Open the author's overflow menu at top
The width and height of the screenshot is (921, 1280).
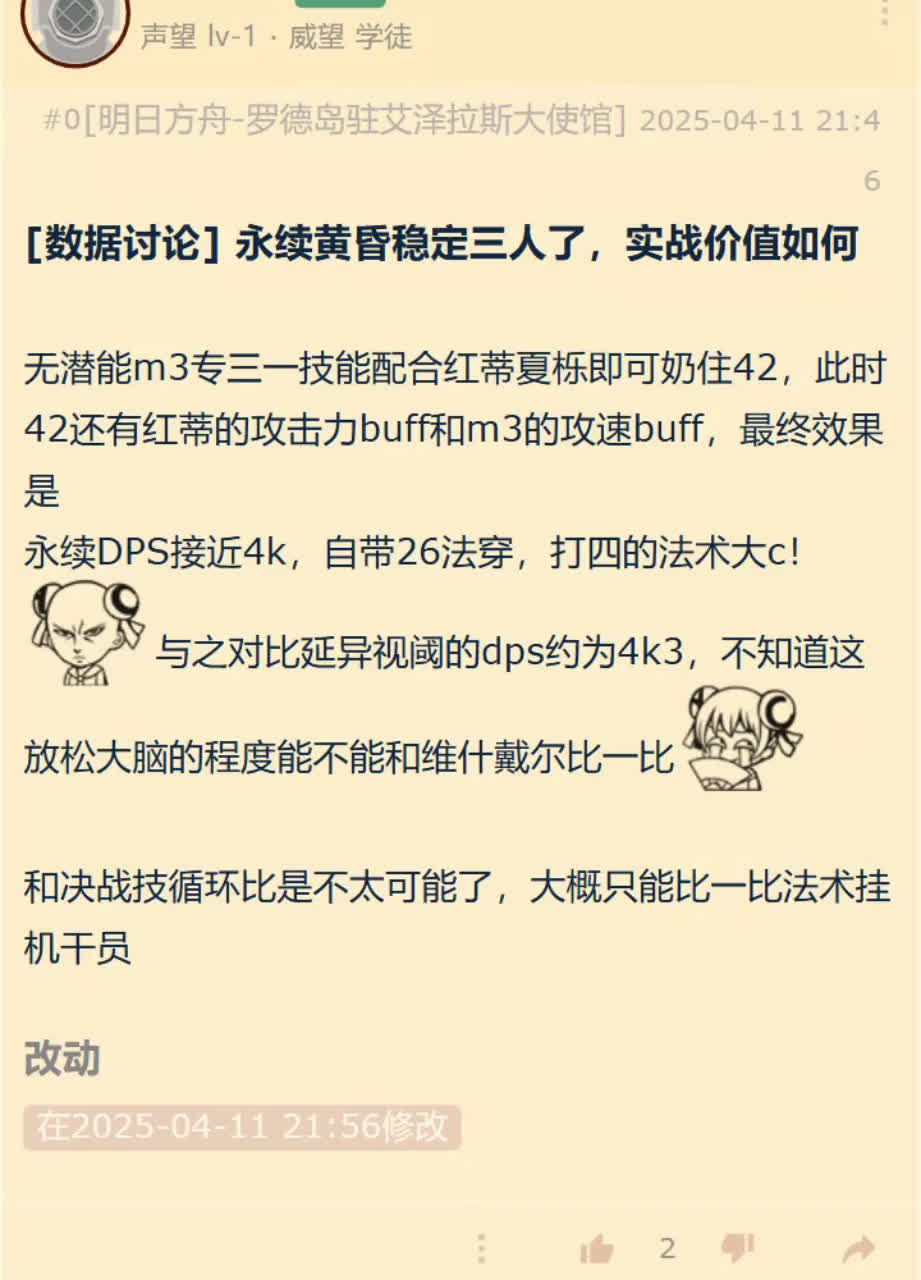[883, 12]
